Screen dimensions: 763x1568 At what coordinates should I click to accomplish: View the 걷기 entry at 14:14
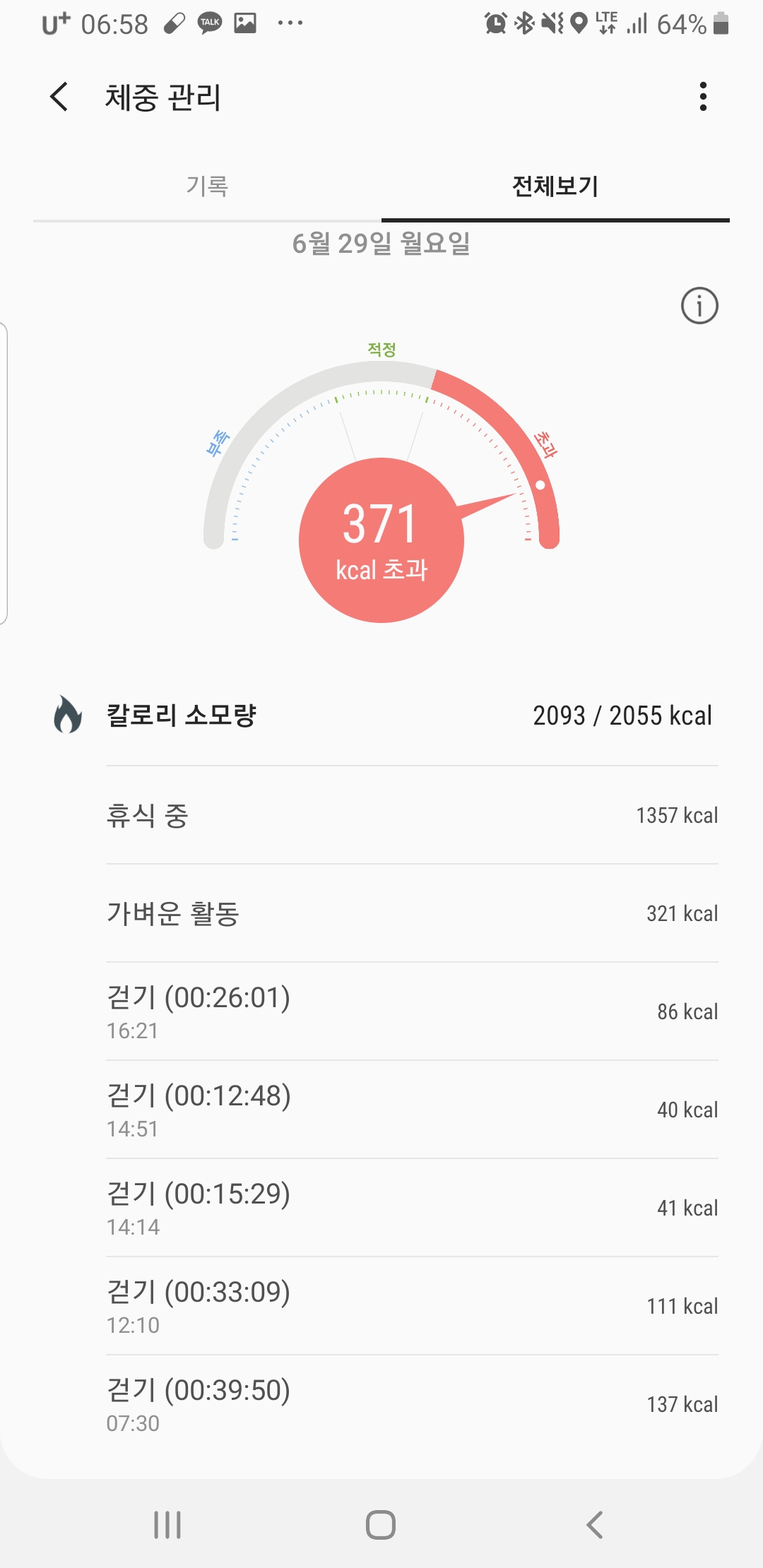[412, 1208]
